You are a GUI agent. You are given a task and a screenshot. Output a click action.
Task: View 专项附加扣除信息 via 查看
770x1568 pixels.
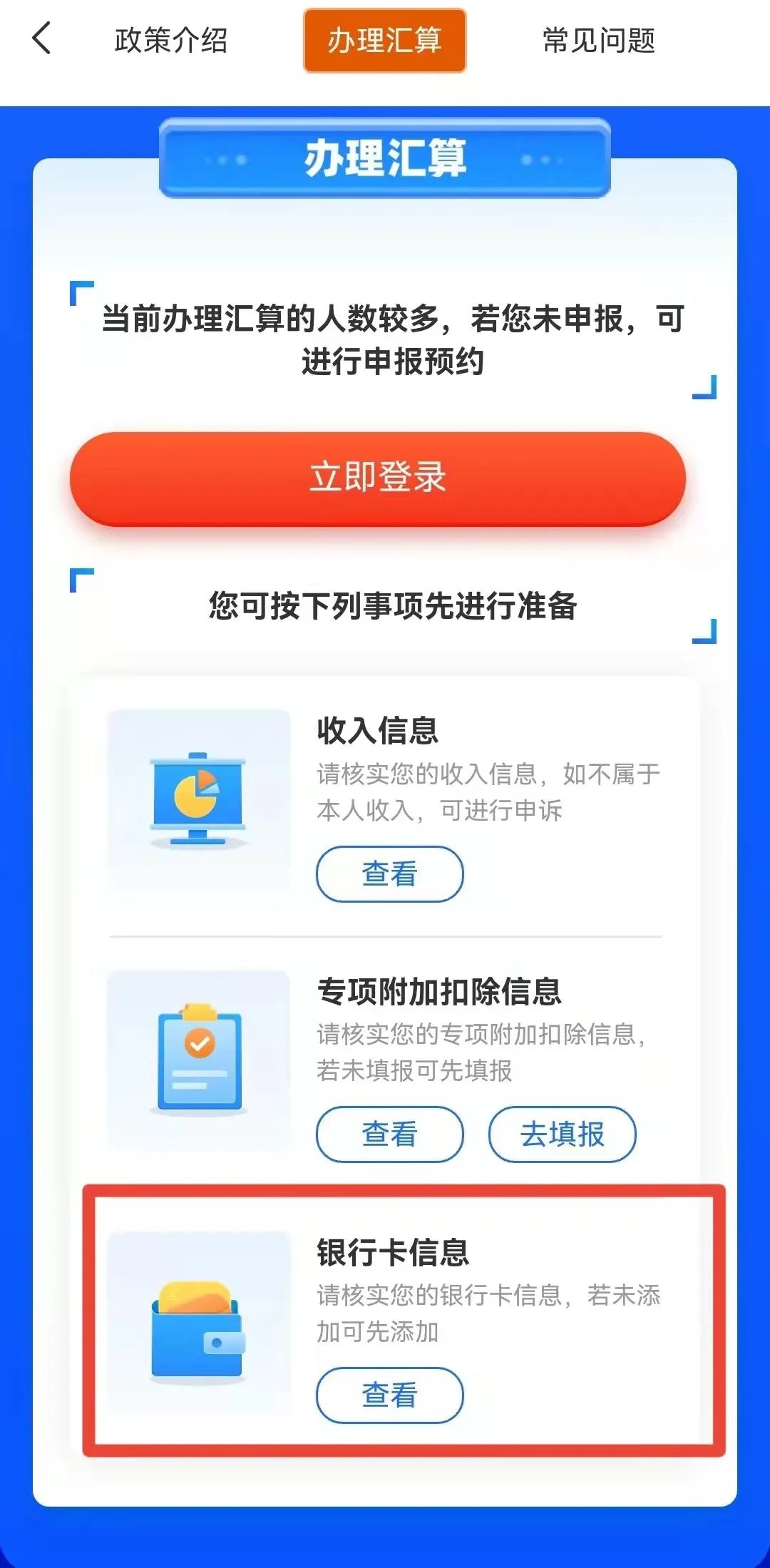(x=389, y=1134)
